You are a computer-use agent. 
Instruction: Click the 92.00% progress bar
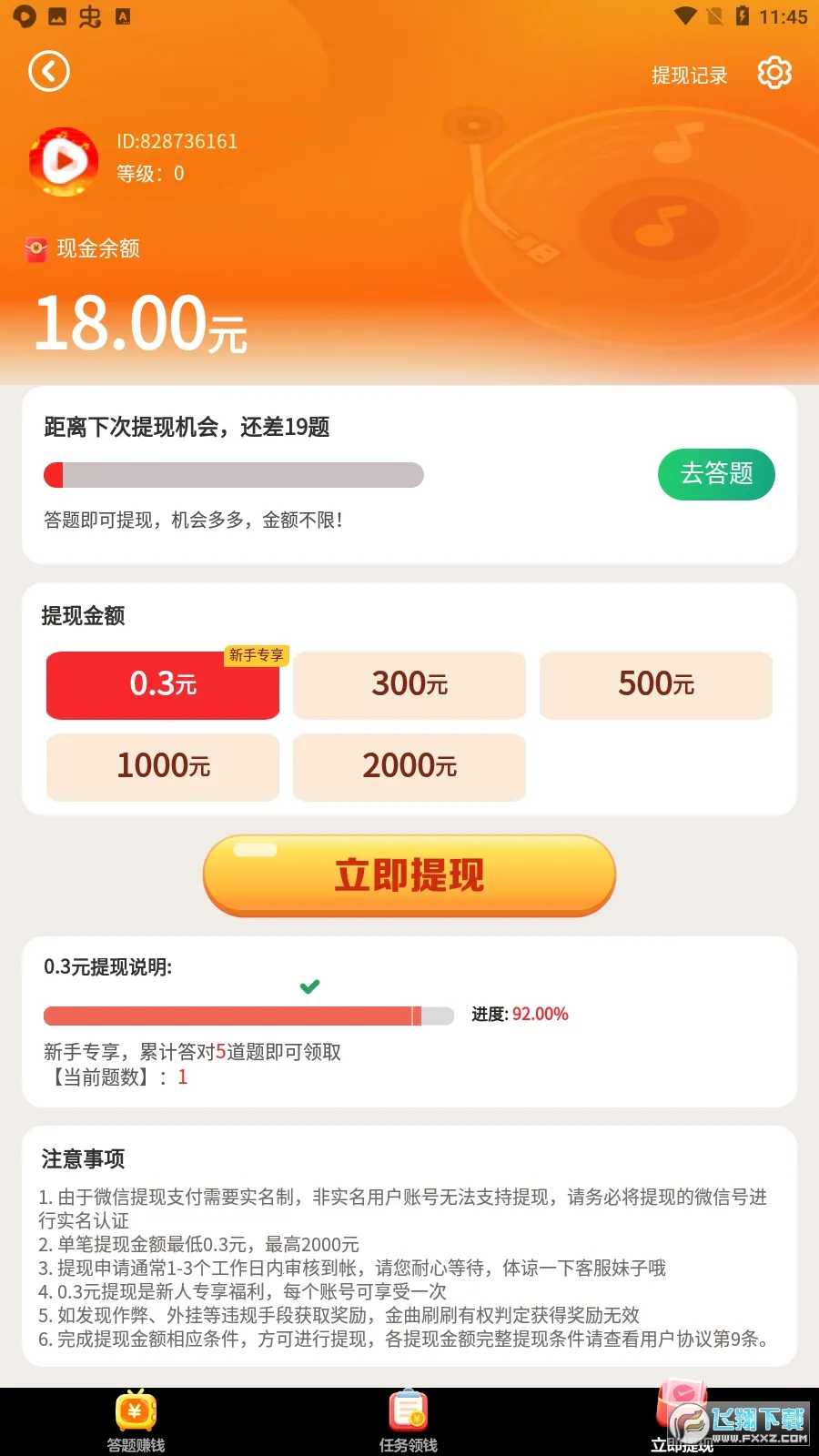[x=248, y=1015]
